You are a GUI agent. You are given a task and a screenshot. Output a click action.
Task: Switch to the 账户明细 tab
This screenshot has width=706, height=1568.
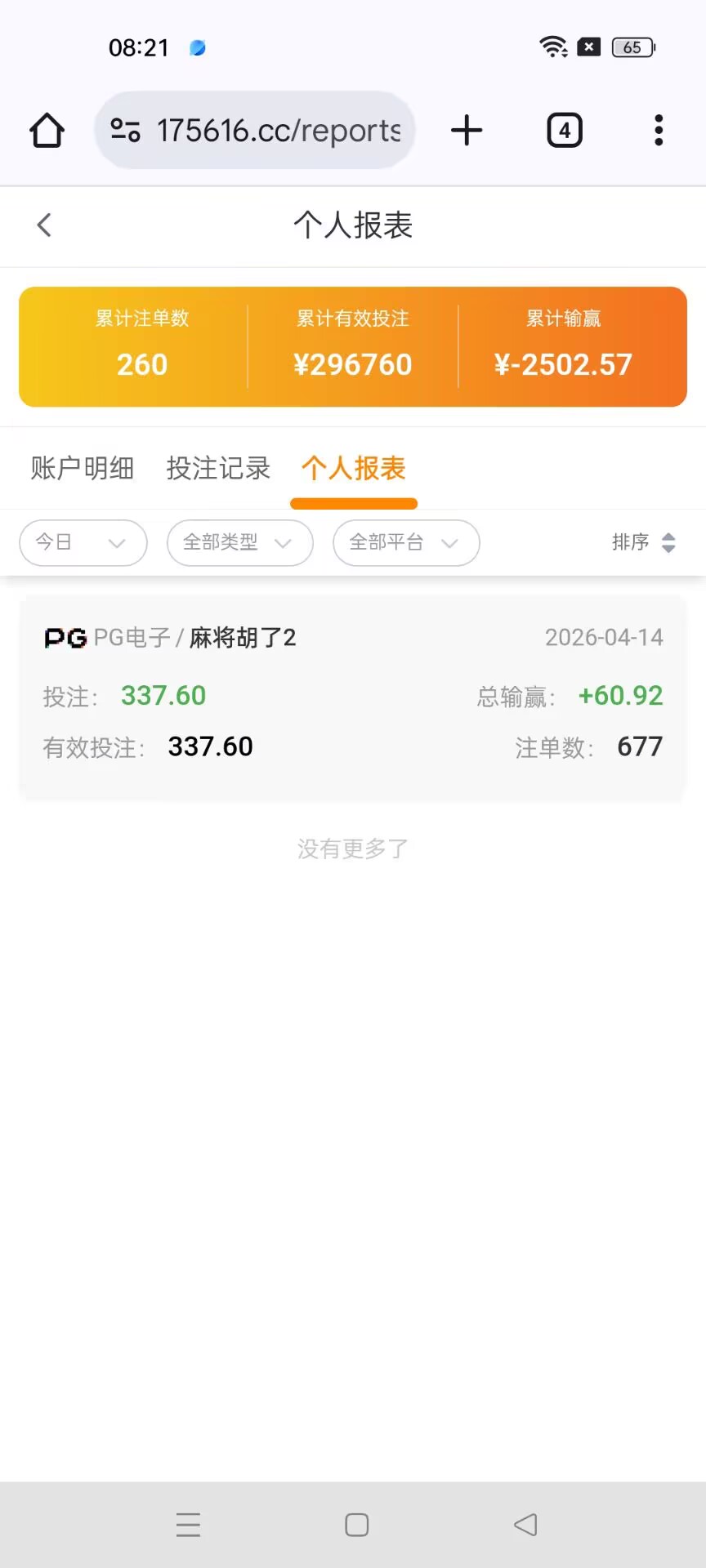(x=82, y=469)
